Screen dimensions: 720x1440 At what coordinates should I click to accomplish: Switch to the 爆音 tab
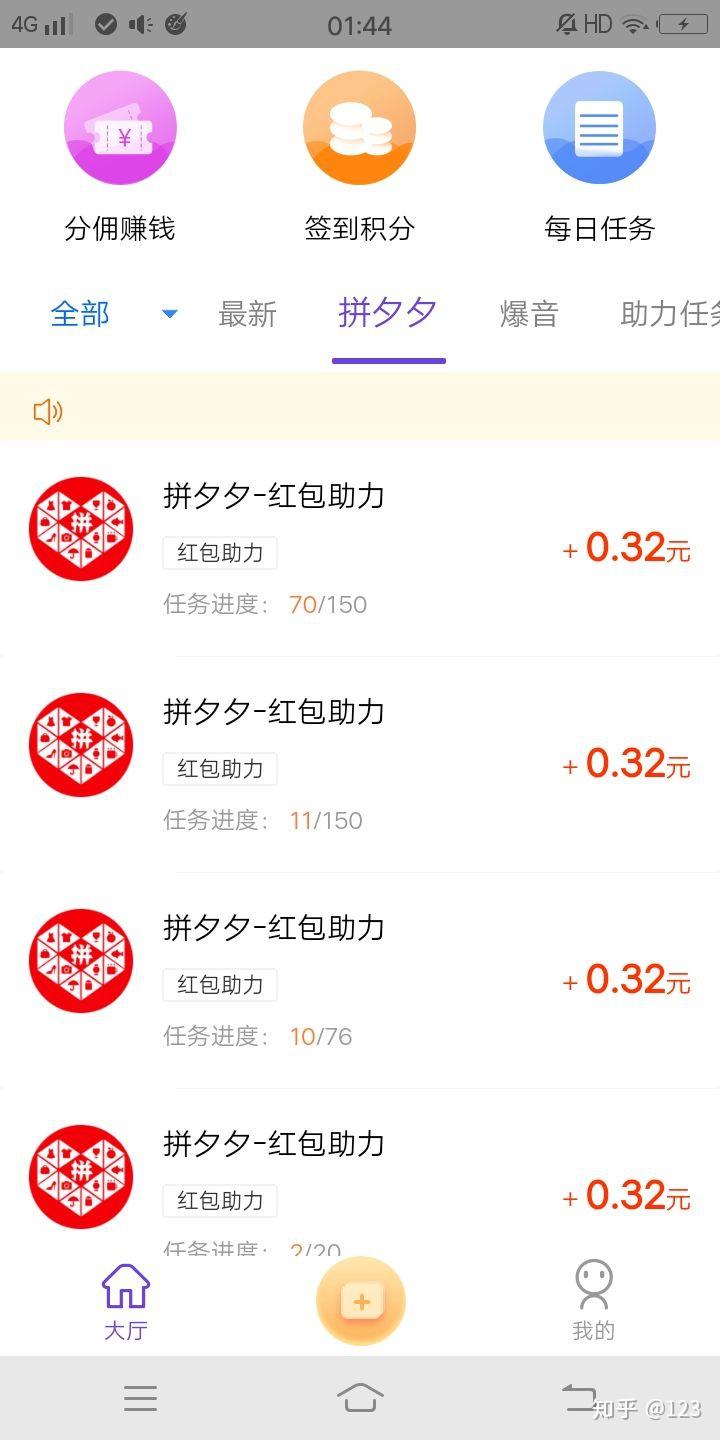[528, 314]
